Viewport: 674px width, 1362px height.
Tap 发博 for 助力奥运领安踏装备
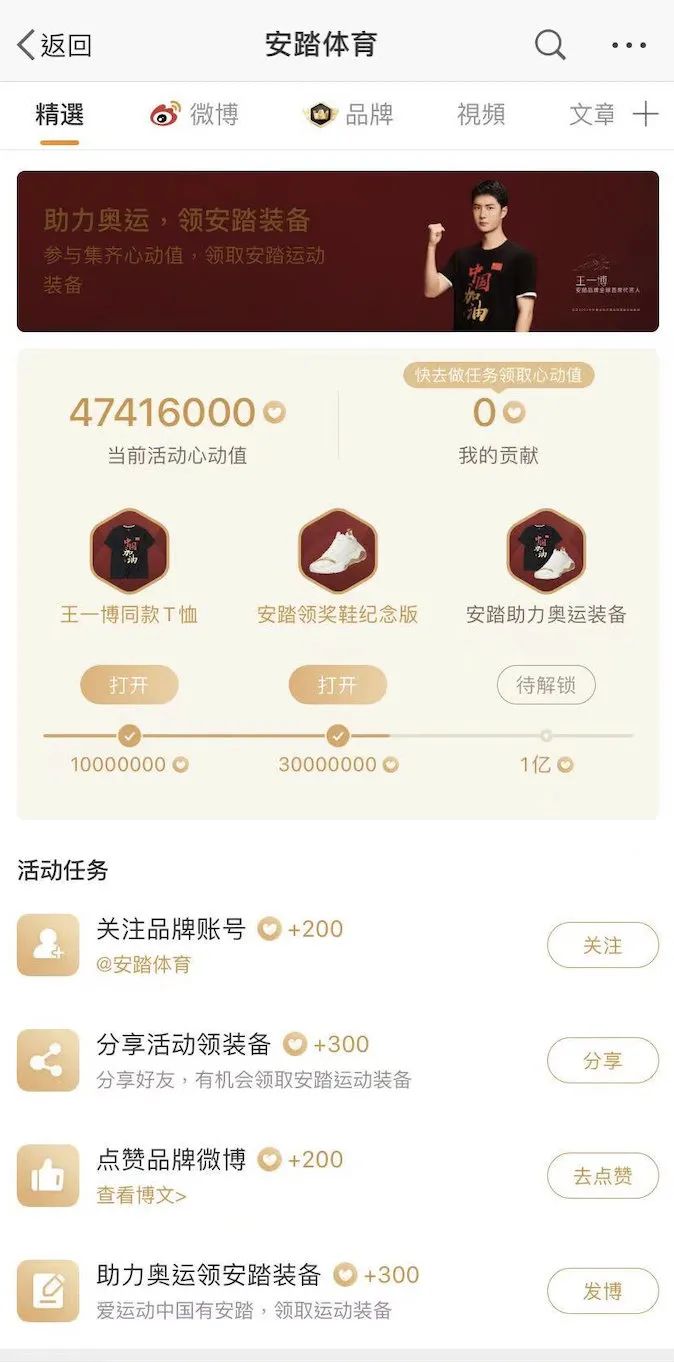click(602, 1291)
